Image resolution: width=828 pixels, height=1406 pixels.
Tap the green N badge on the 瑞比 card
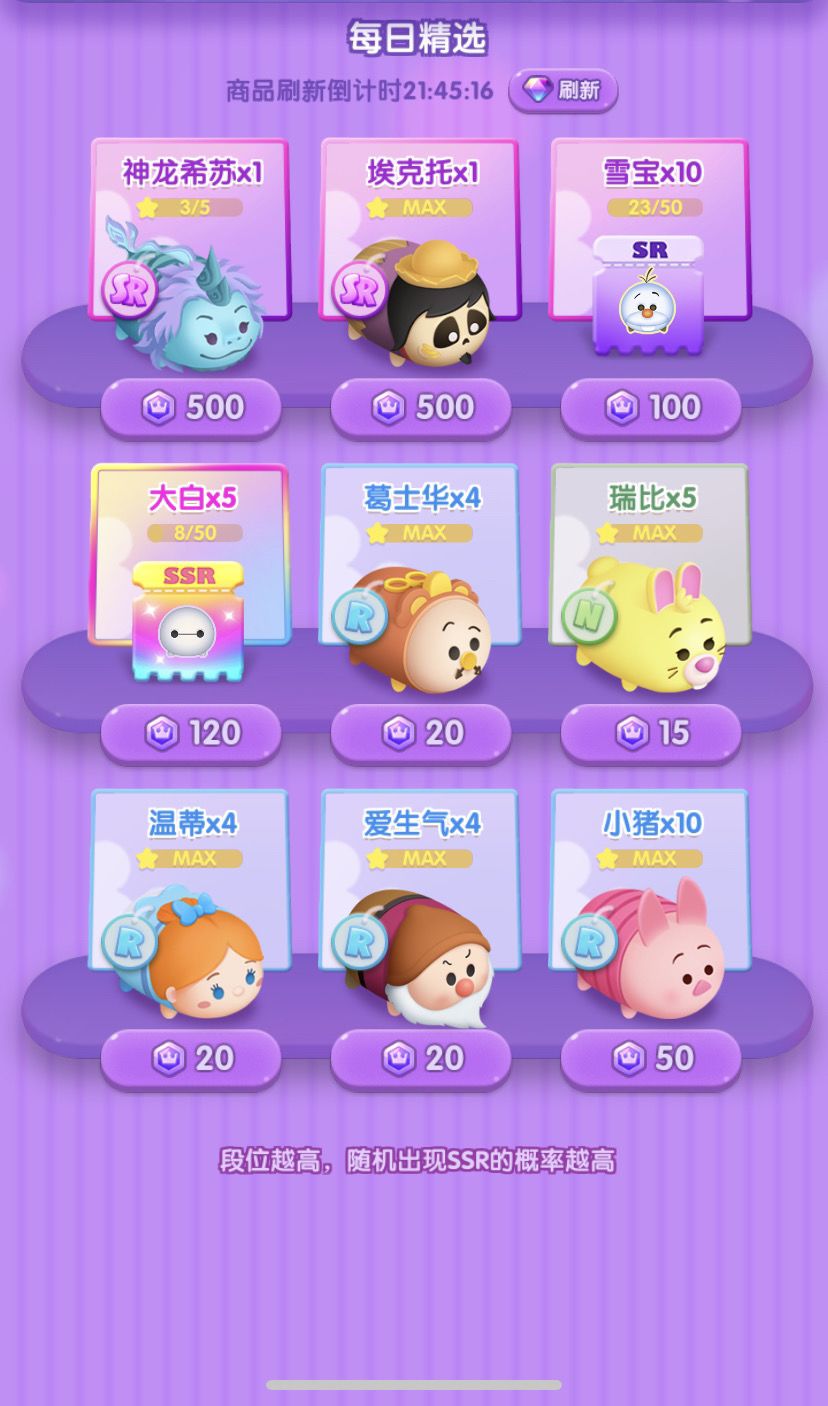(x=591, y=617)
